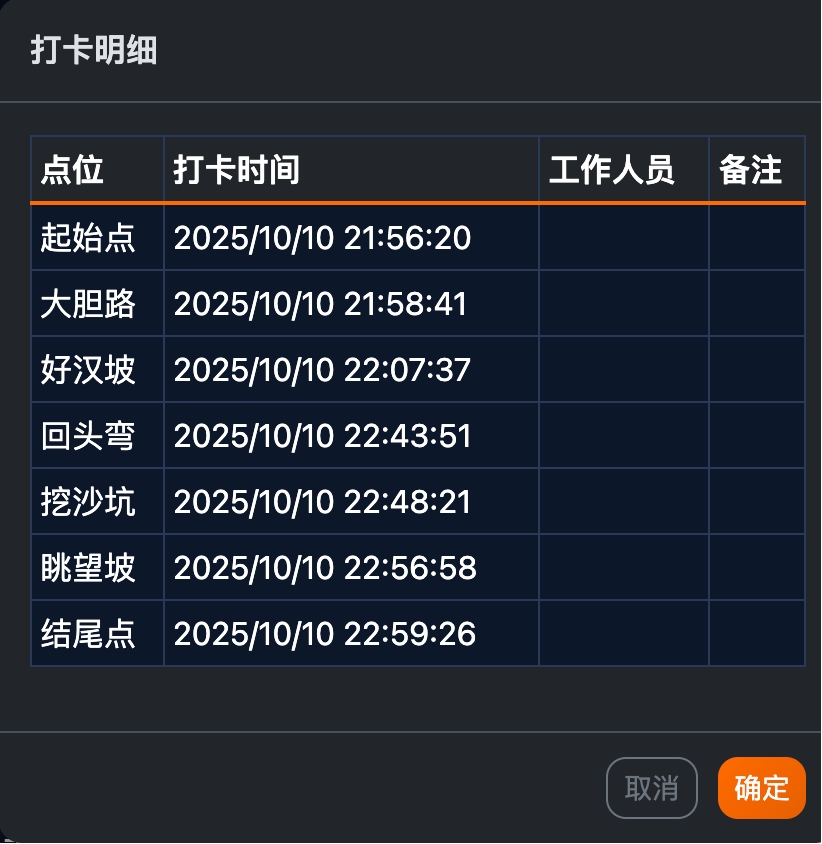Select the 回头弯 checkpoint row
Image resolution: width=822 pixels, height=844 pixels.
(x=96, y=436)
